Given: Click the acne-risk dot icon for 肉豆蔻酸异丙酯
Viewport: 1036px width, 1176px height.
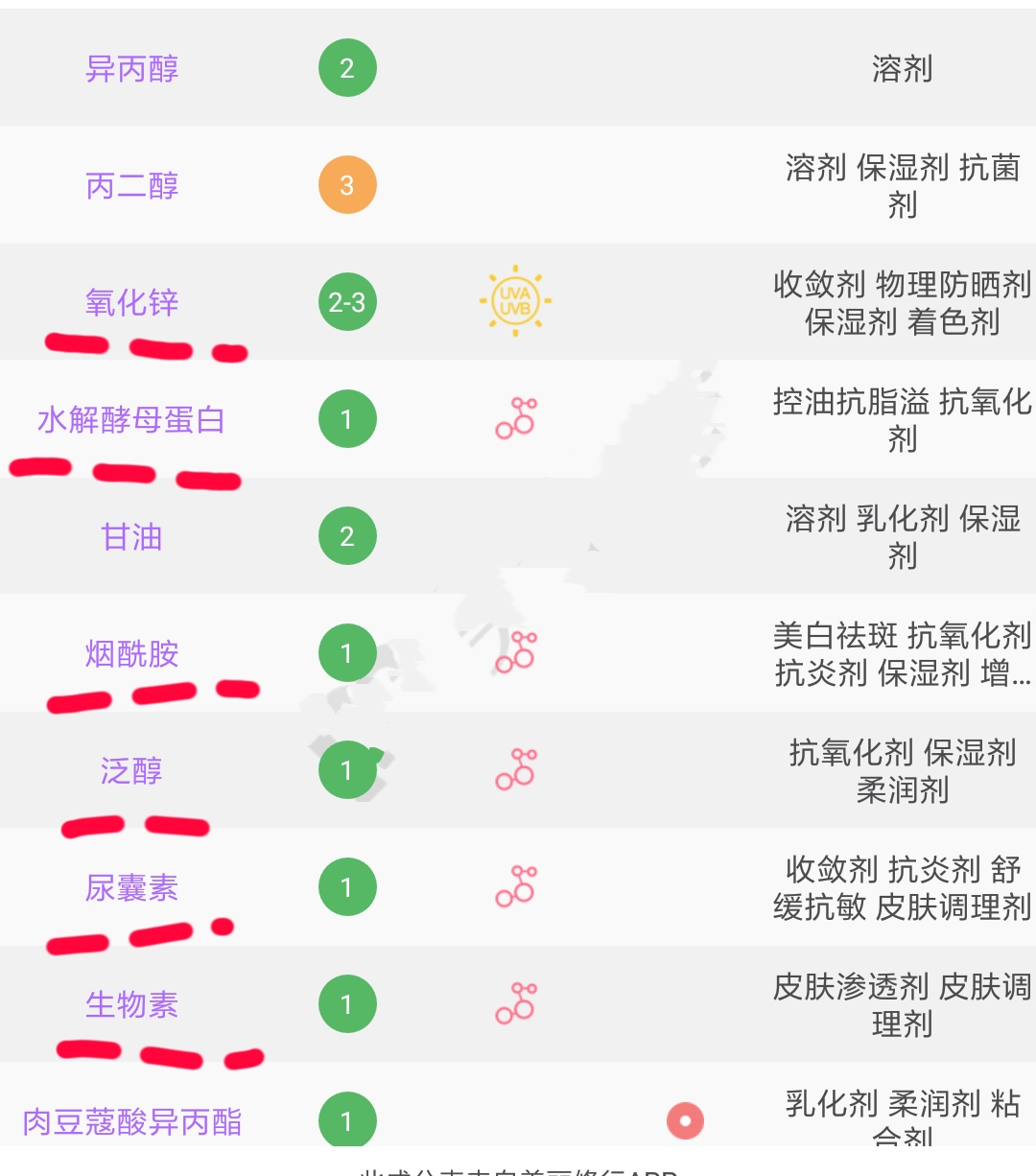Looking at the screenshot, I should coord(684,1119).
